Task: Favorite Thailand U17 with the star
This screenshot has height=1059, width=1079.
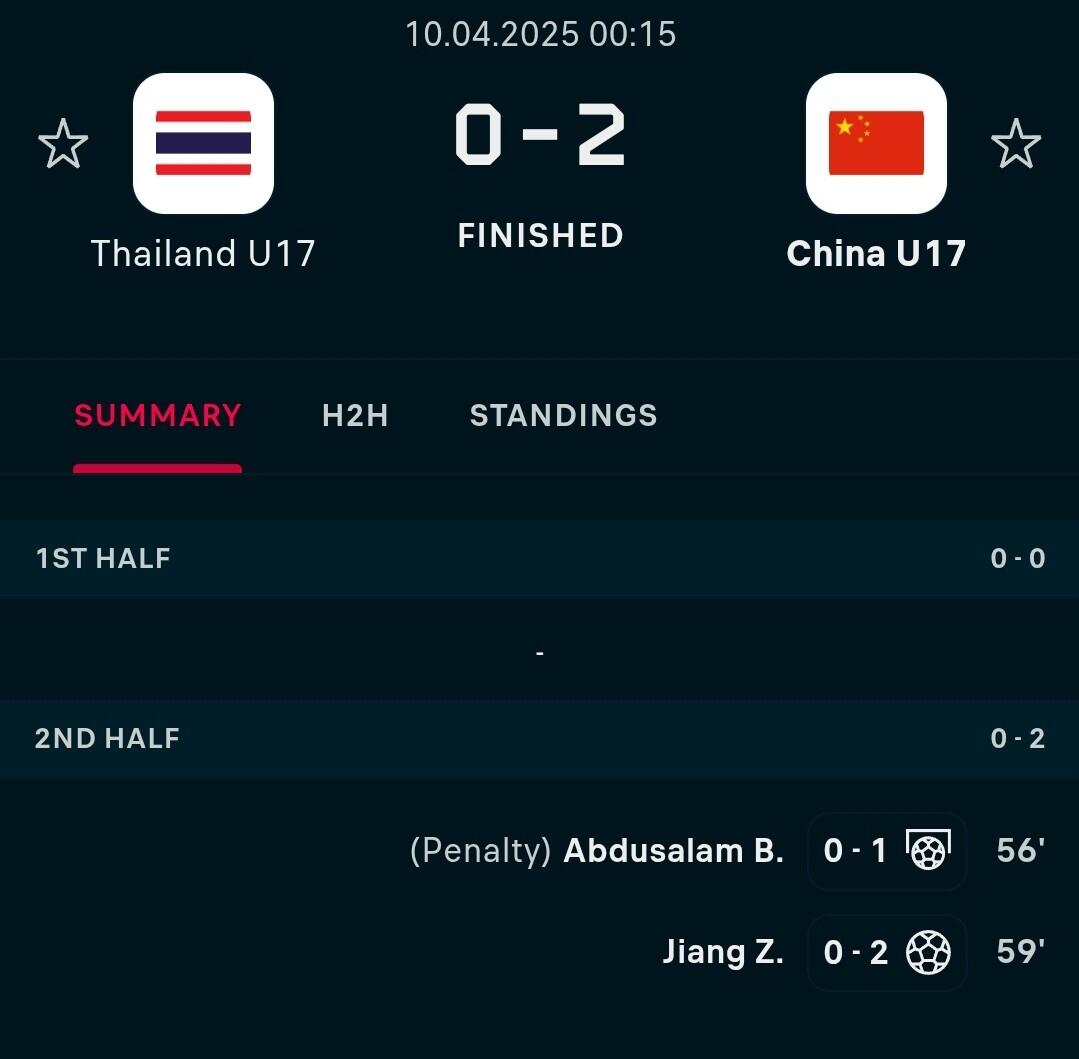Action: [x=63, y=144]
